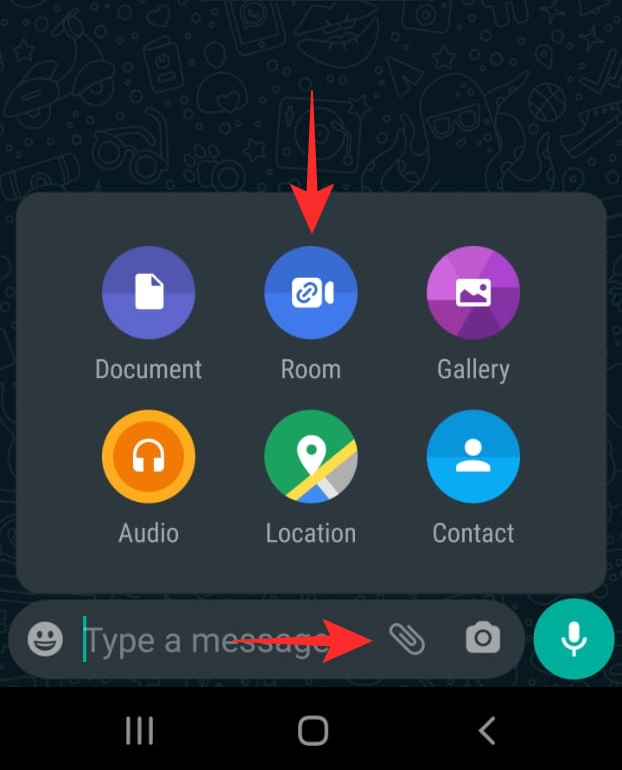Tap the microphone voice message button

click(573, 640)
